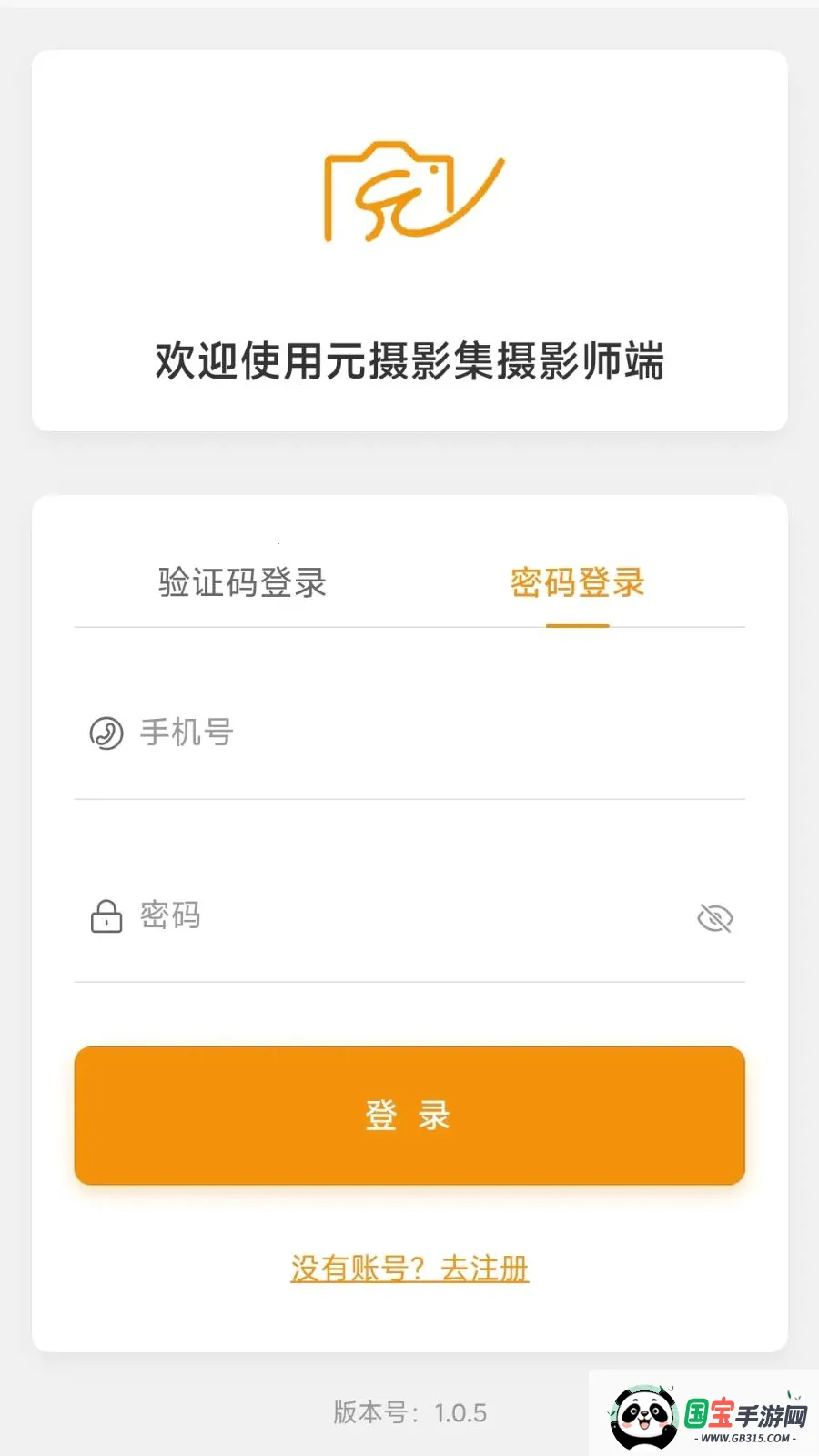Toggle password visibility with the eye icon
This screenshot has height=1456, width=819.
tap(717, 917)
